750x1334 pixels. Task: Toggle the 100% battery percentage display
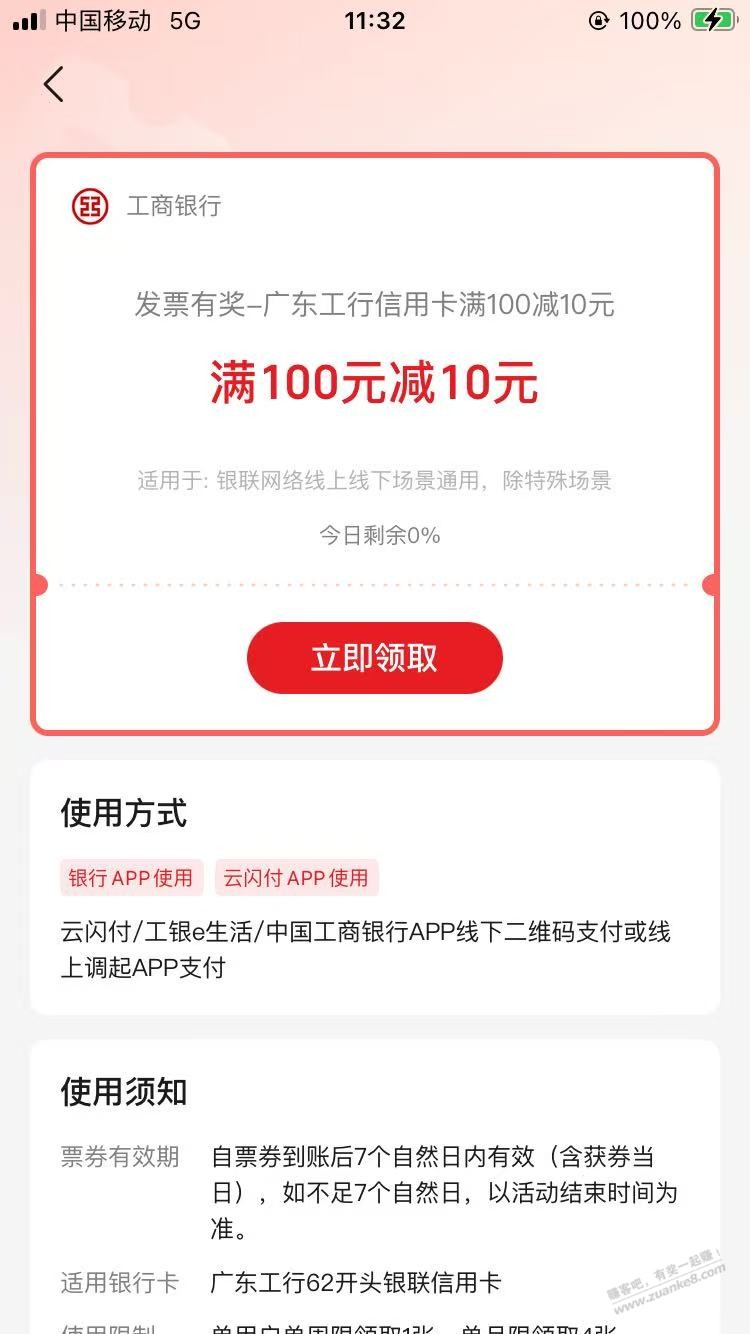pos(653,20)
